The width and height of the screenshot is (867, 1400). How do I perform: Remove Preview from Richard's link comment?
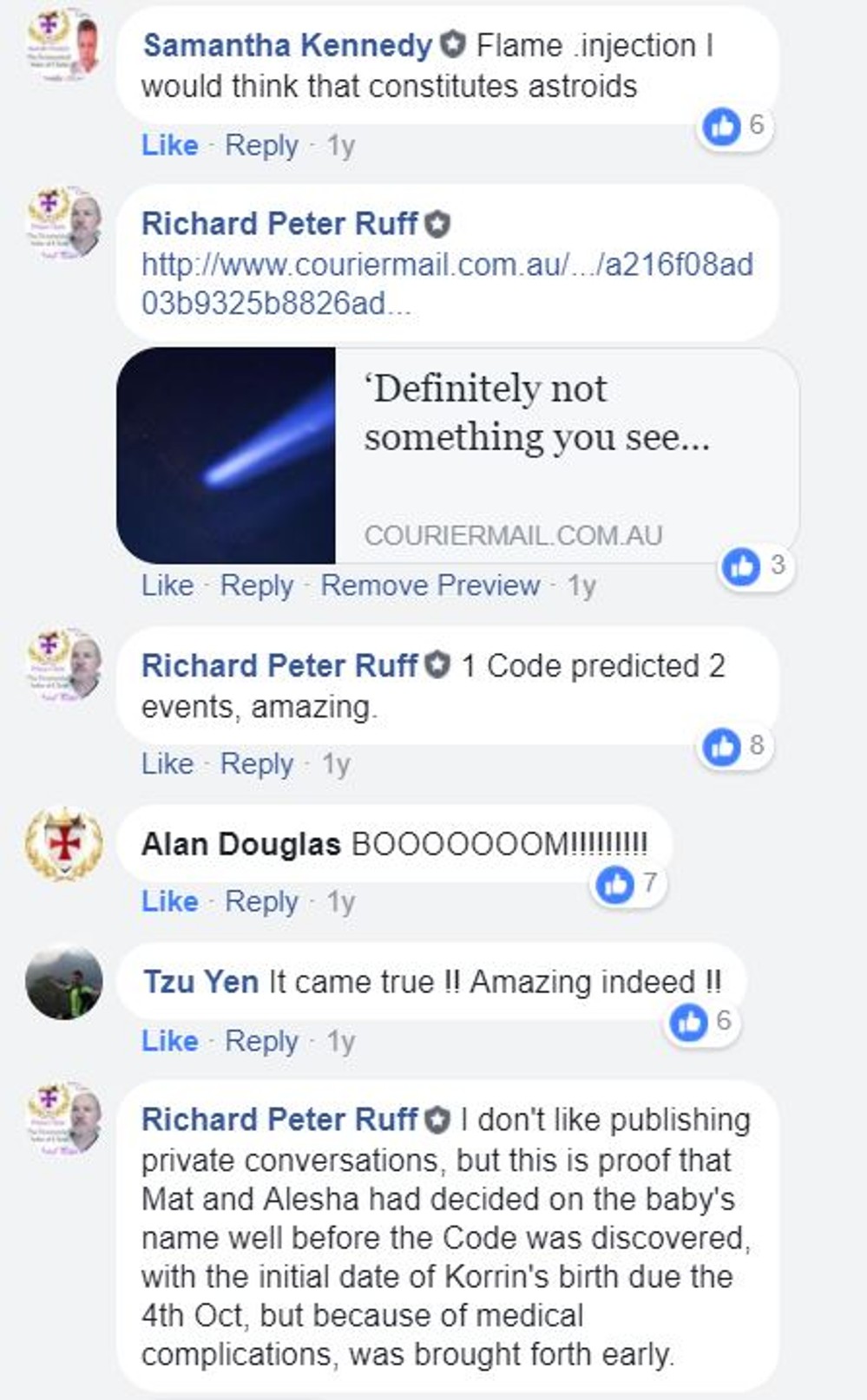click(x=430, y=586)
